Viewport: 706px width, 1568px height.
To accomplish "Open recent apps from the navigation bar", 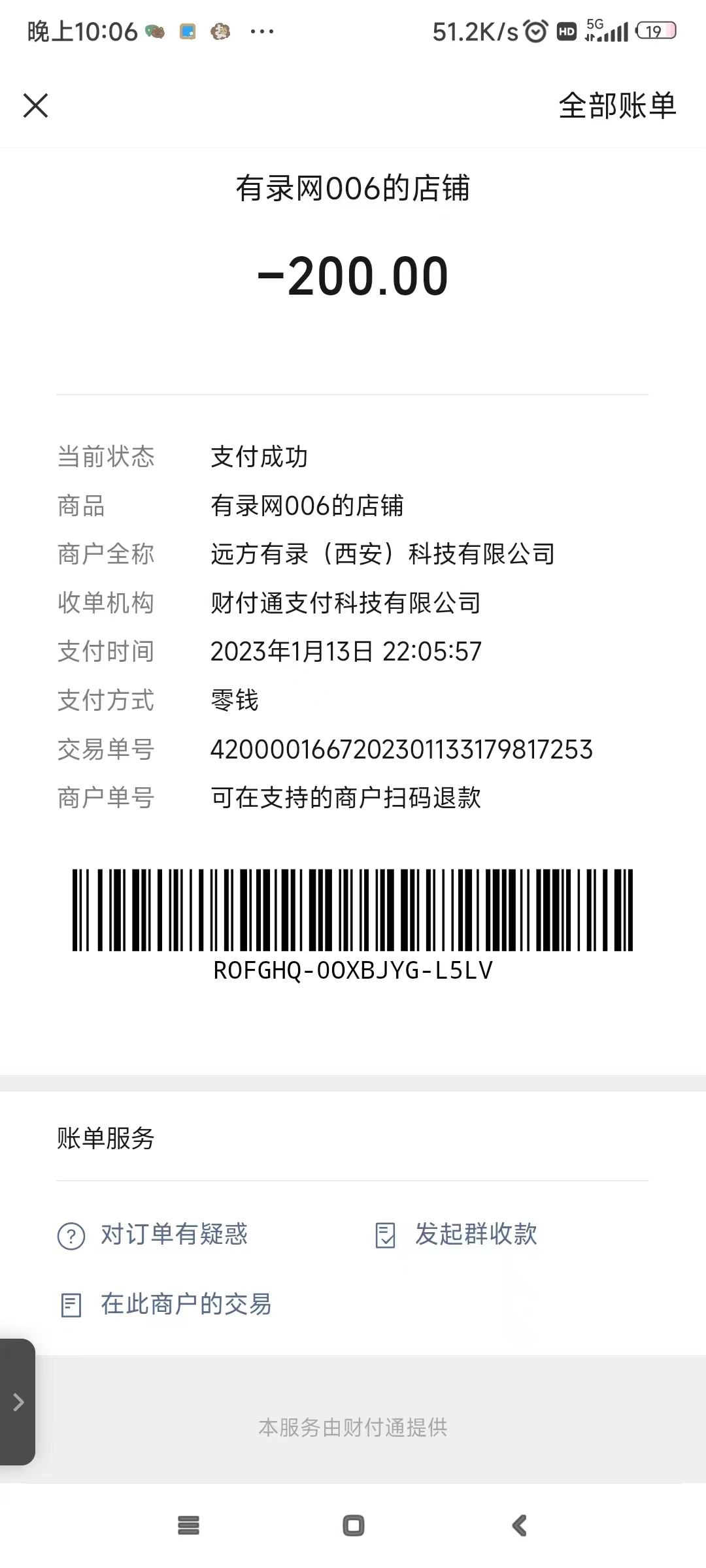I will 188,1526.
